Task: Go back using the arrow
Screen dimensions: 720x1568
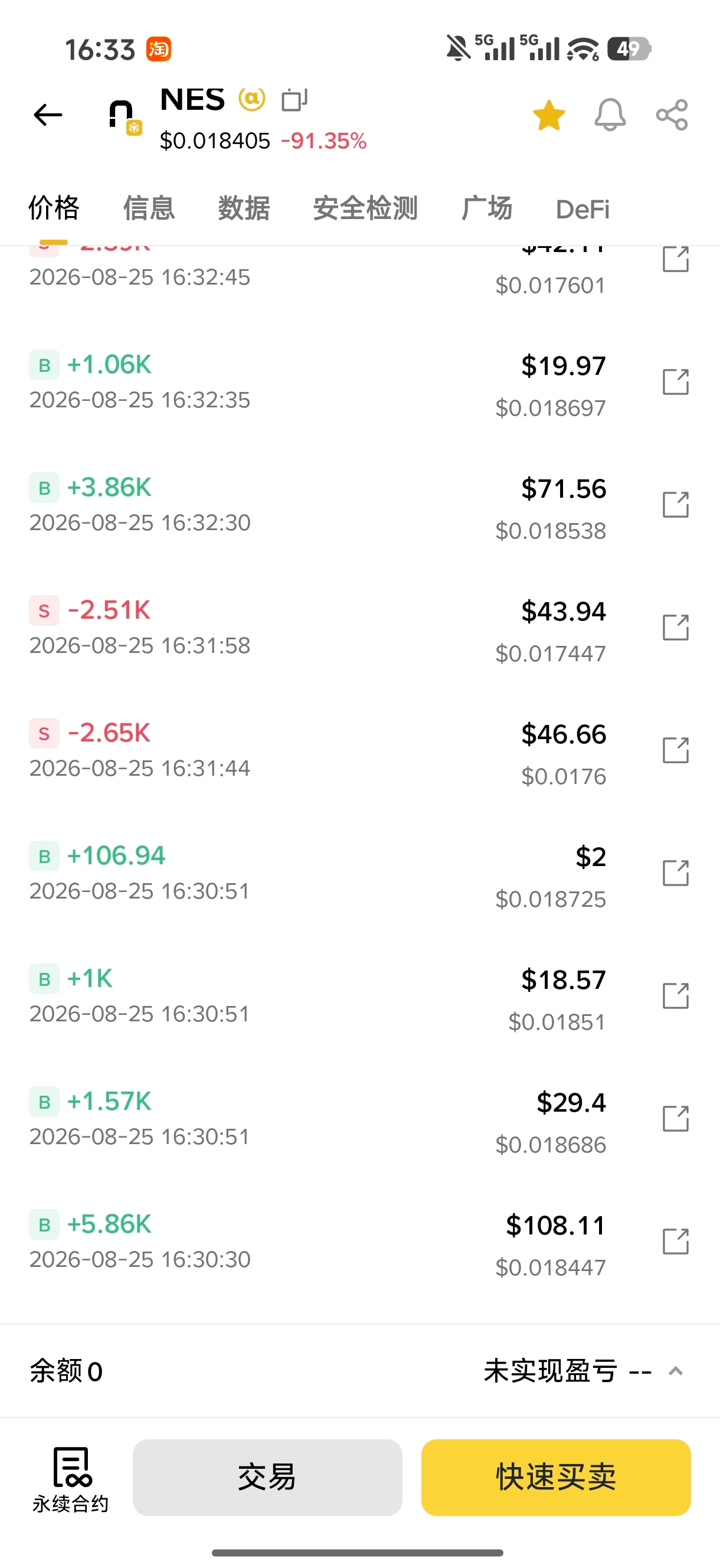Action: [47, 115]
